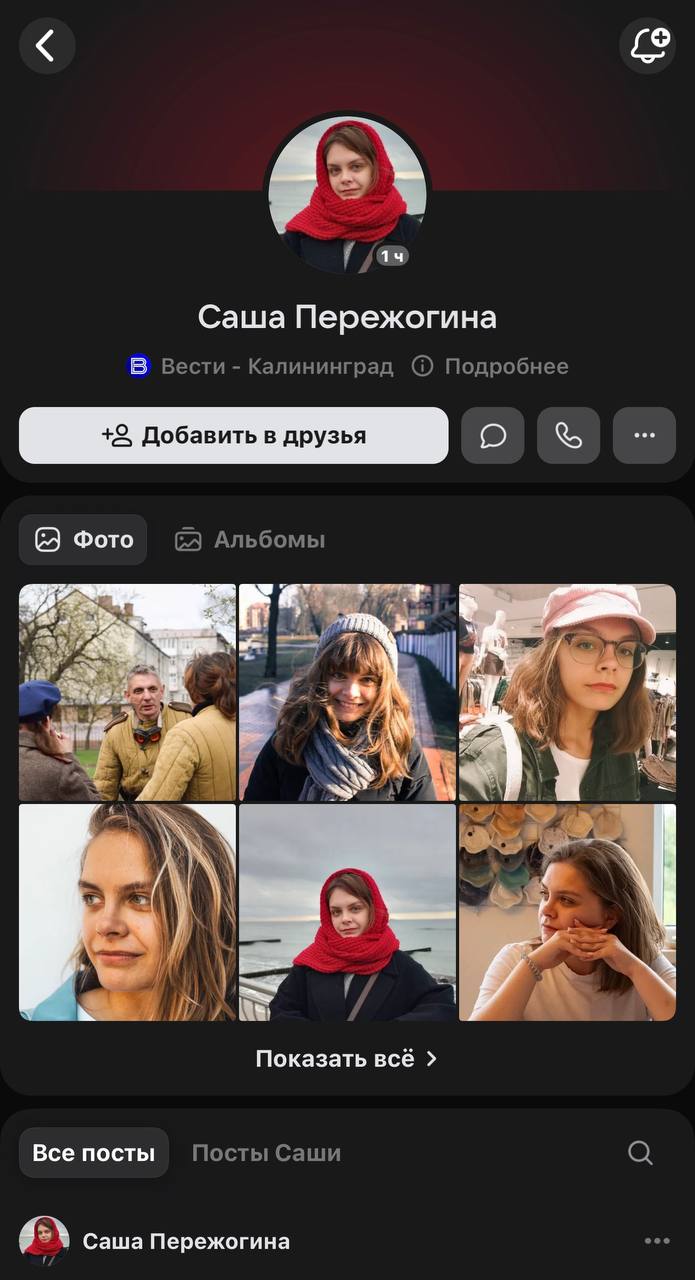Viewport: 695px width, 1280px height.
Task: Open the photo with pink cap and glasses
Action: tap(567, 692)
